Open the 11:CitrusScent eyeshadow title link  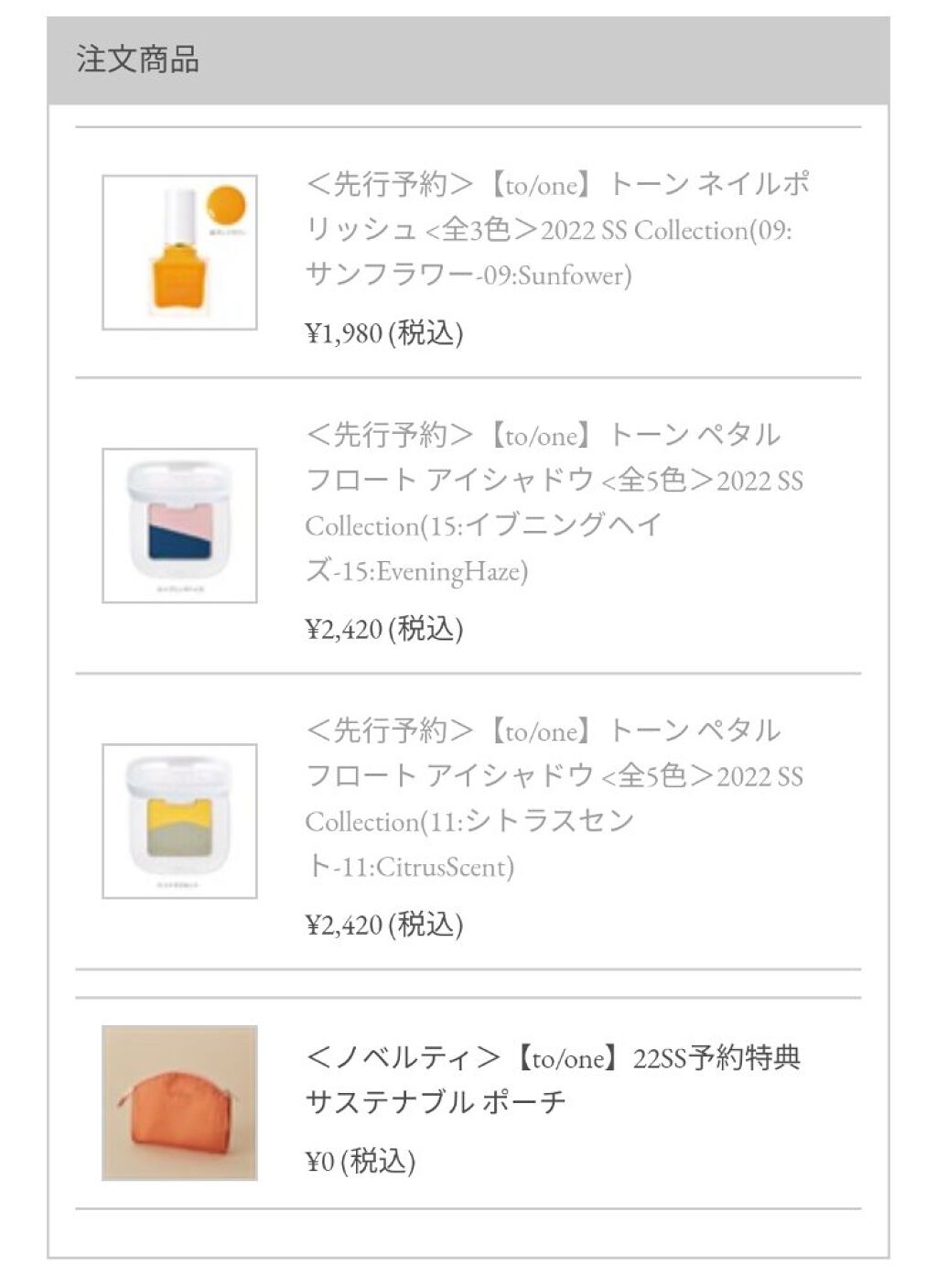(554, 797)
